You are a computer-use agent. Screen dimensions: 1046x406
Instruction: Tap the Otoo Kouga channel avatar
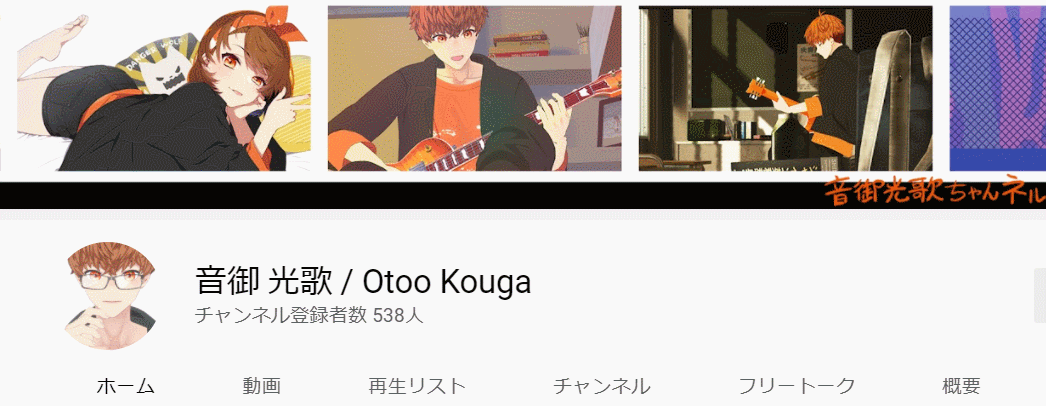[110, 295]
